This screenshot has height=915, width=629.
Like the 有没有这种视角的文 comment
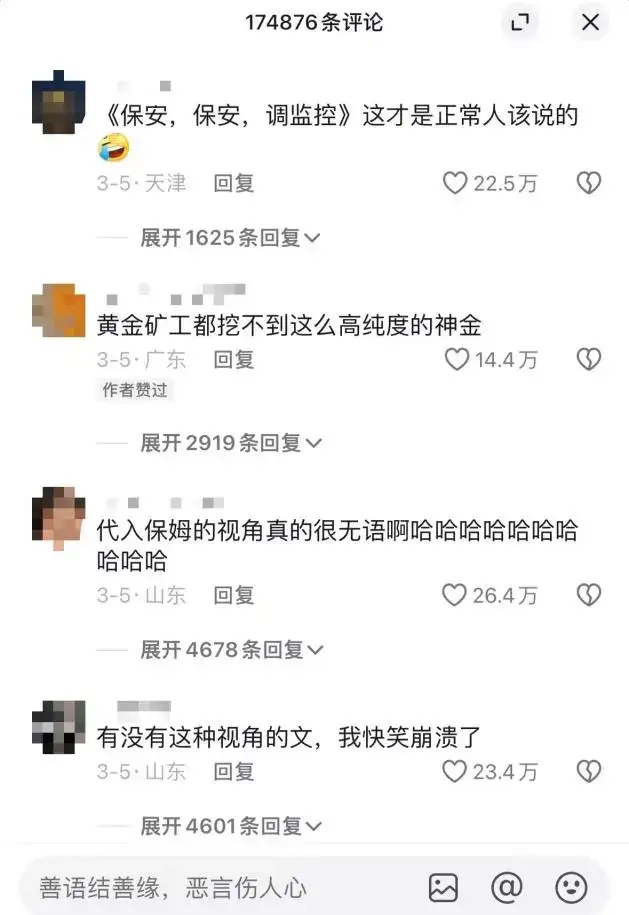pos(456,771)
